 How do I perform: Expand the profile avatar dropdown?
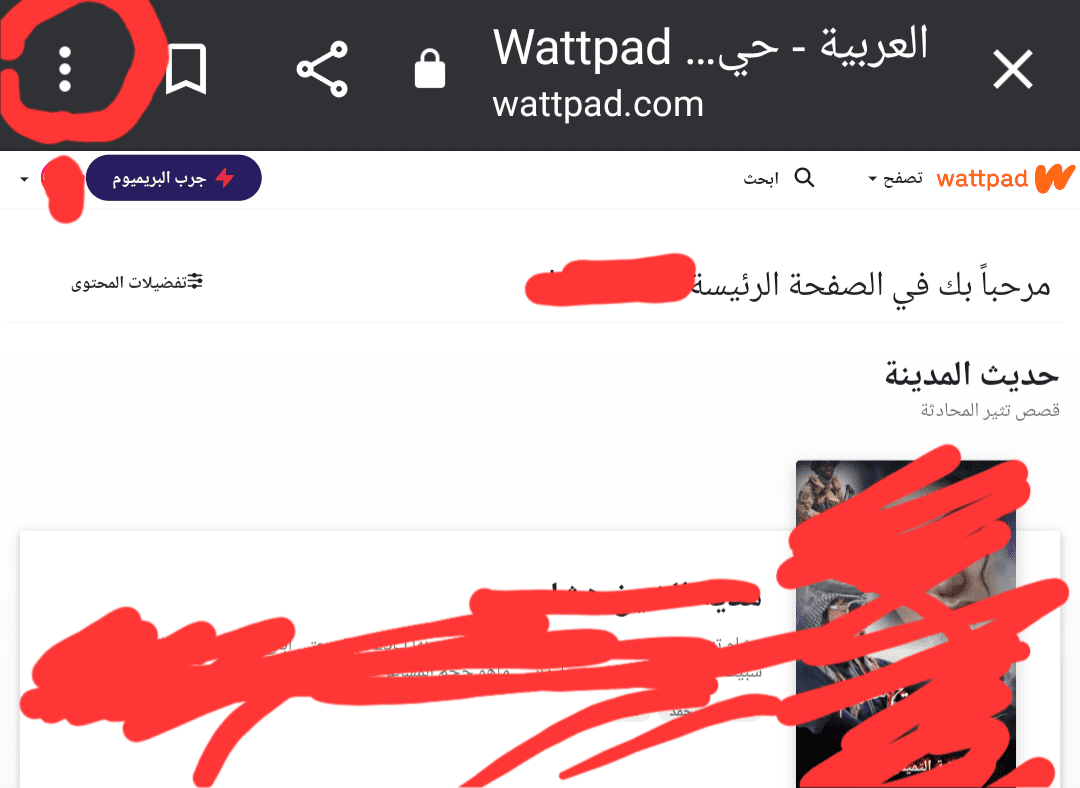pos(25,179)
